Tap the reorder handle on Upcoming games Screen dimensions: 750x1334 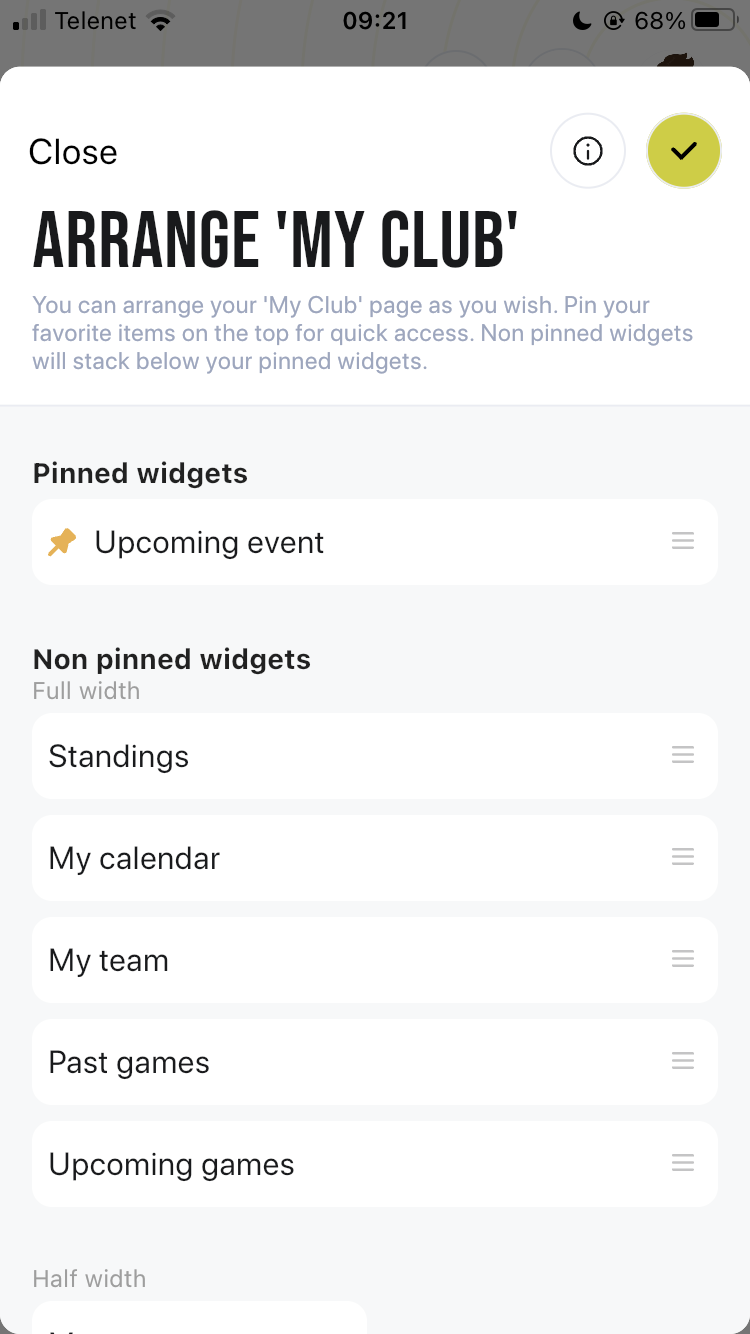(x=683, y=1163)
